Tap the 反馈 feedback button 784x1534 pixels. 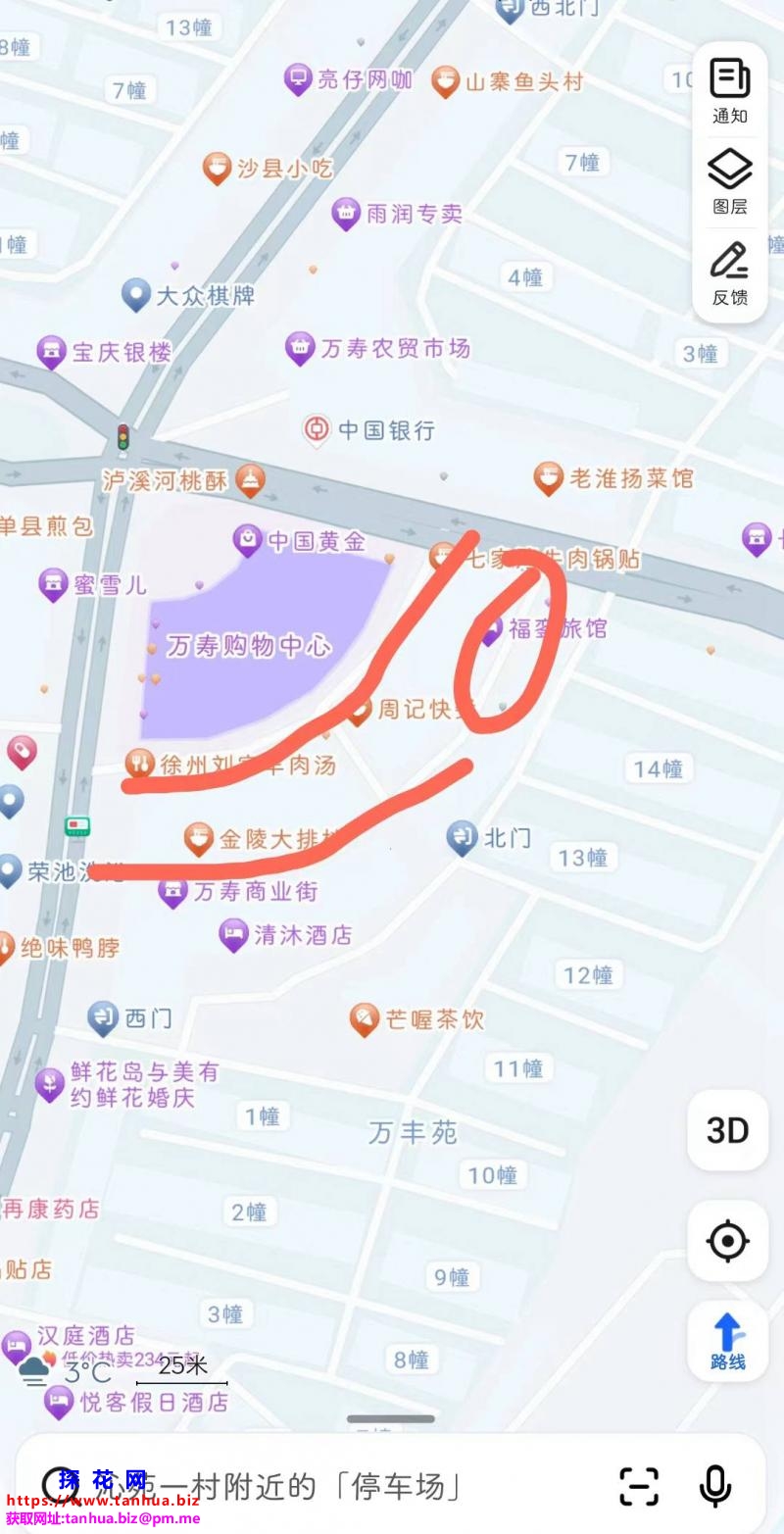tap(729, 273)
